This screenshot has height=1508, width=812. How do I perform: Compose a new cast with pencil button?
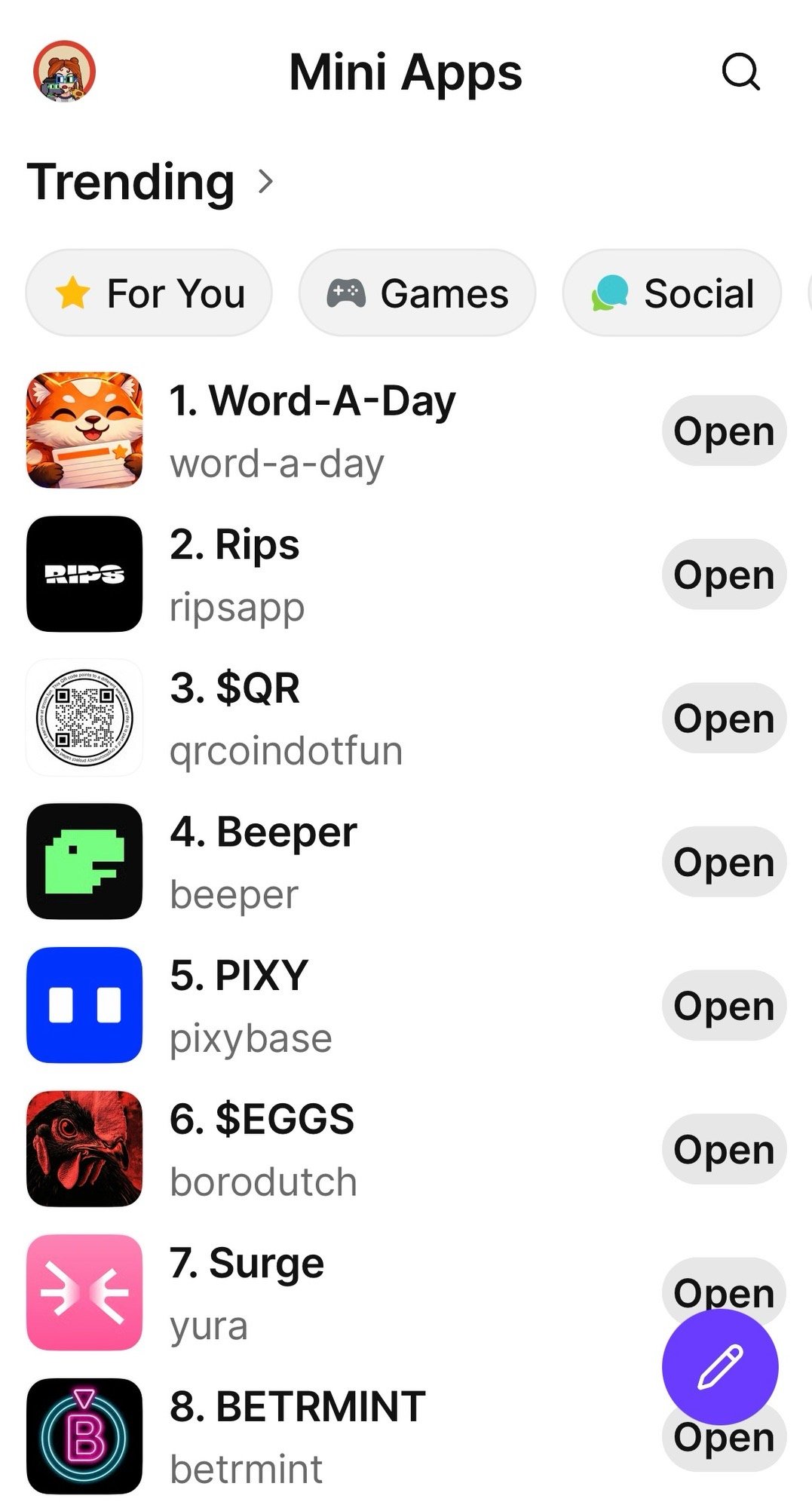click(720, 1366)
